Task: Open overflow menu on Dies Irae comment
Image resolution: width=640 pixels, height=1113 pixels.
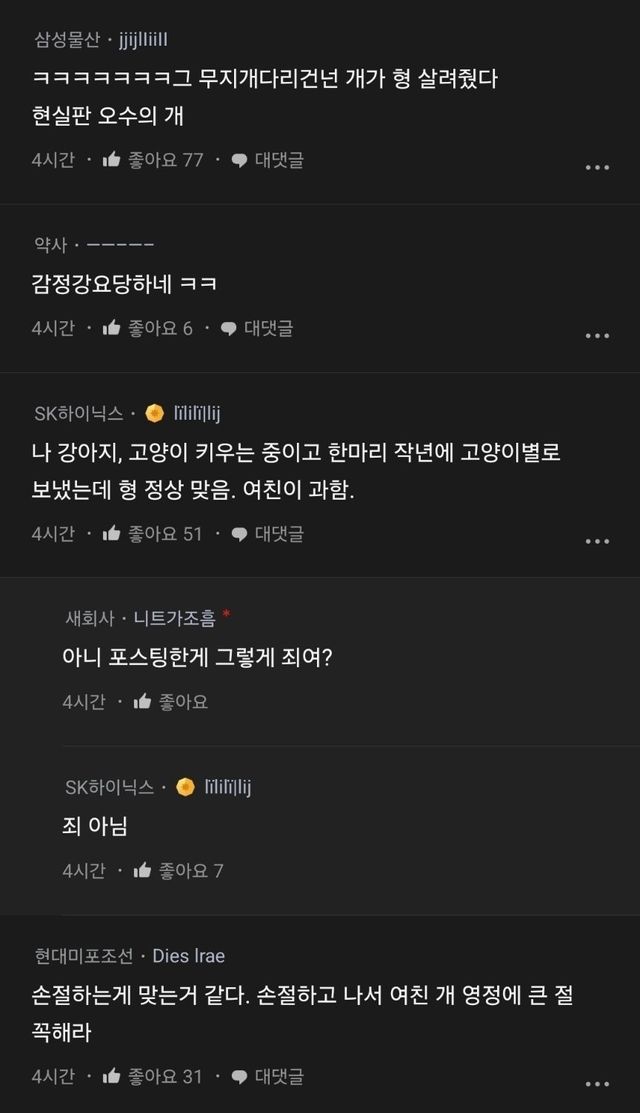Action: tap(597, 1084)
